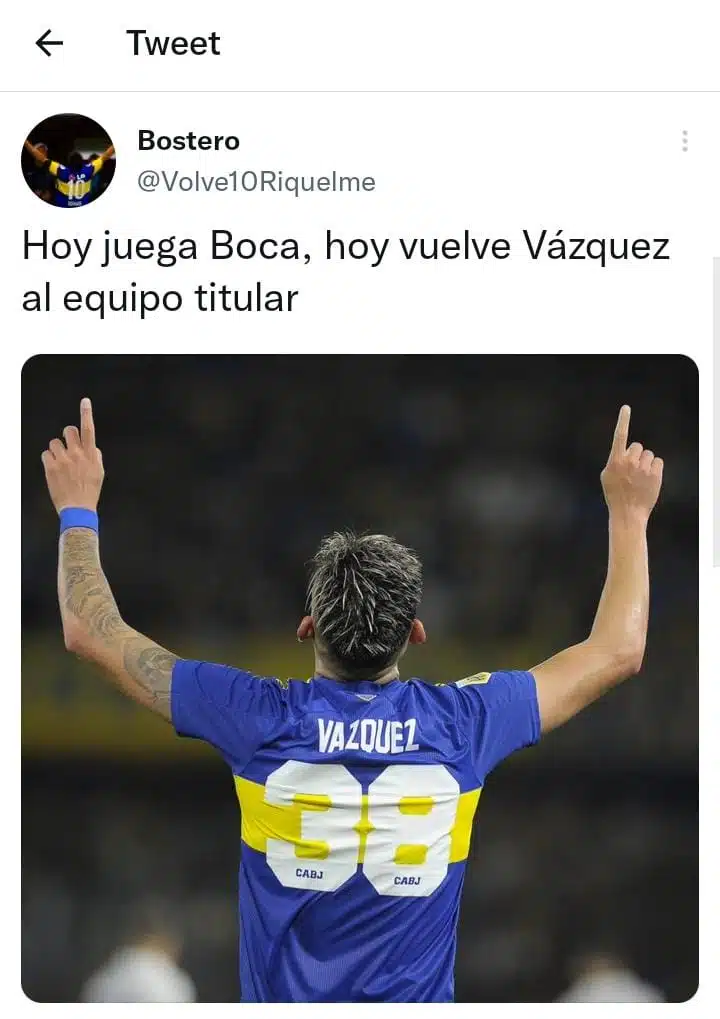720x1019 pixels.
Task: Open Bostero's profile picture
Action: pos(68,161)
